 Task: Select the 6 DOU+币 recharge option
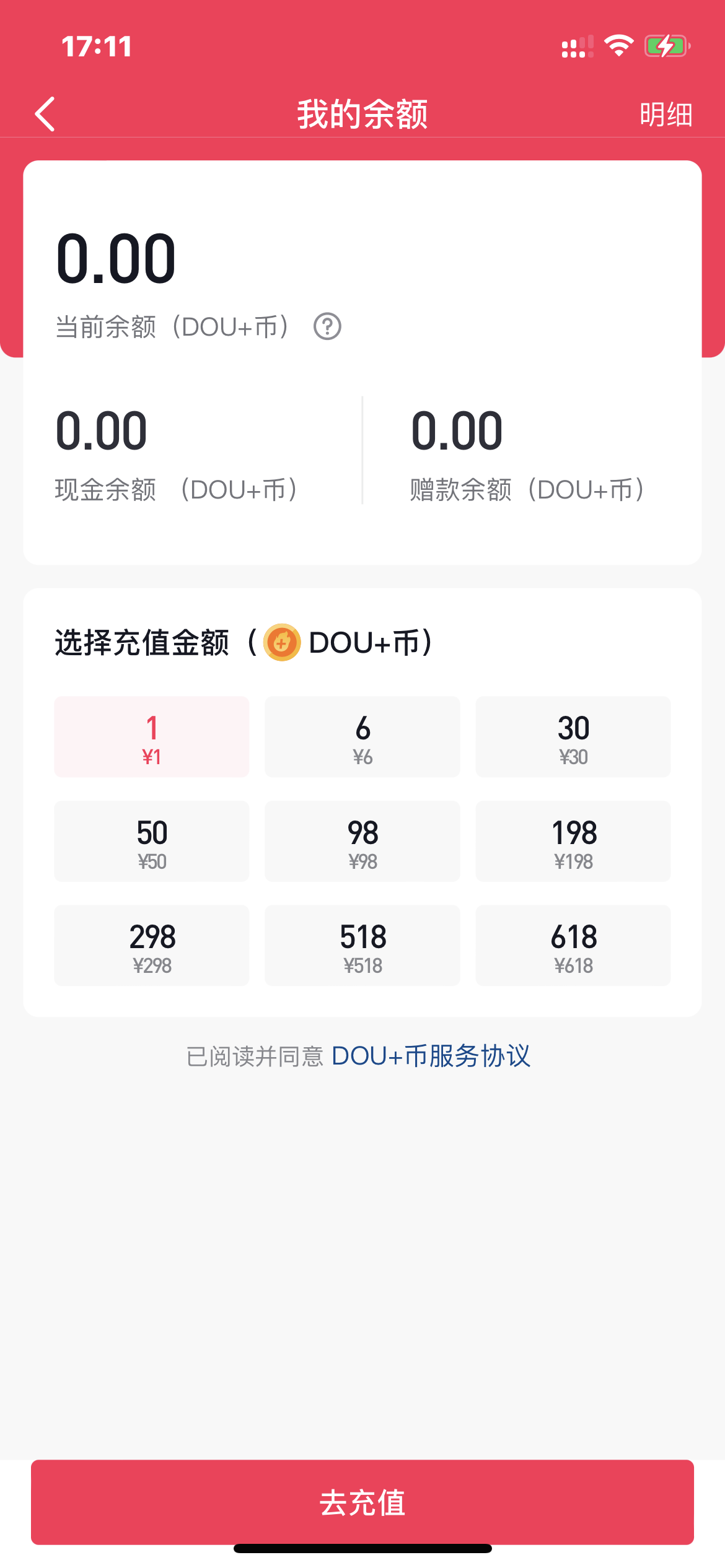click(362, 737)
